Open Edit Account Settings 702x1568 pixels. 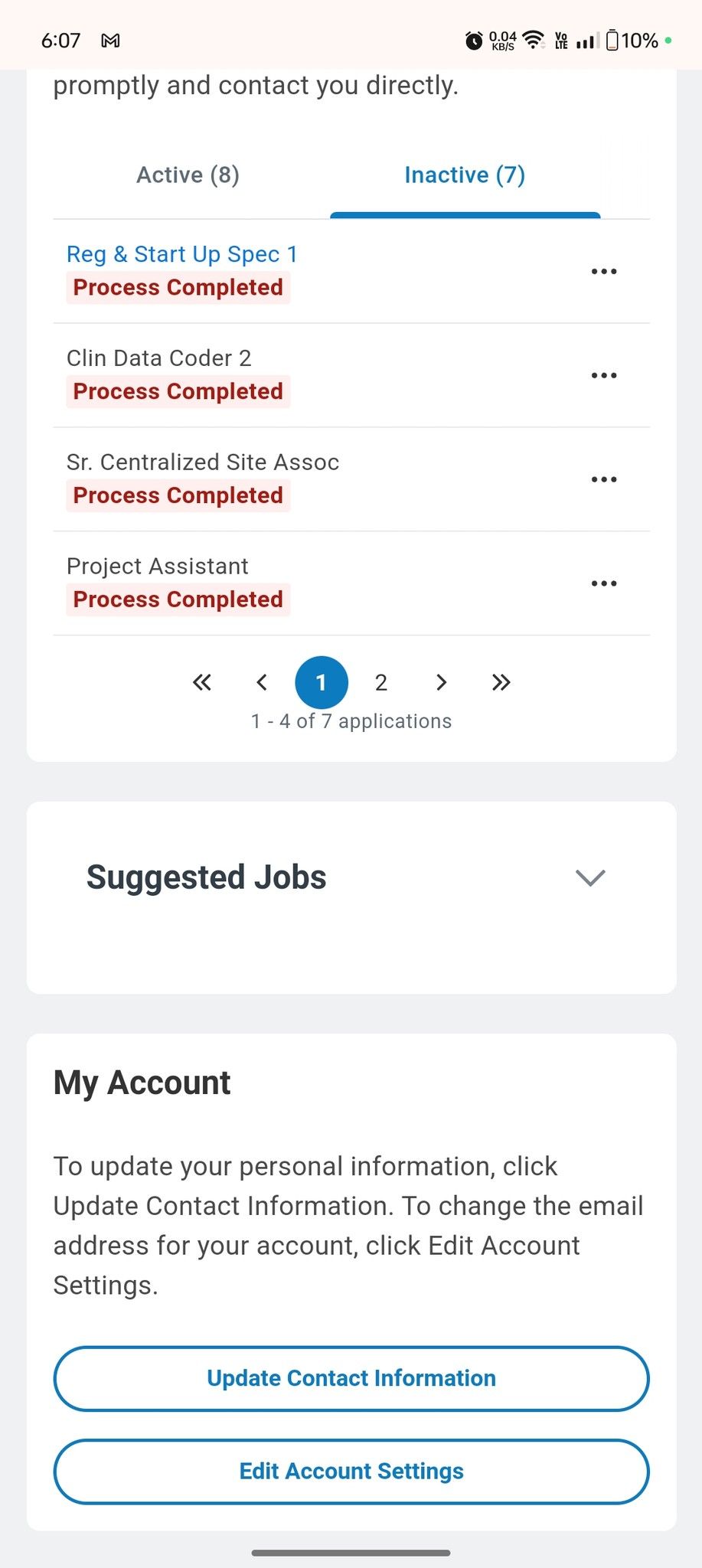[x=351, y=1472]
